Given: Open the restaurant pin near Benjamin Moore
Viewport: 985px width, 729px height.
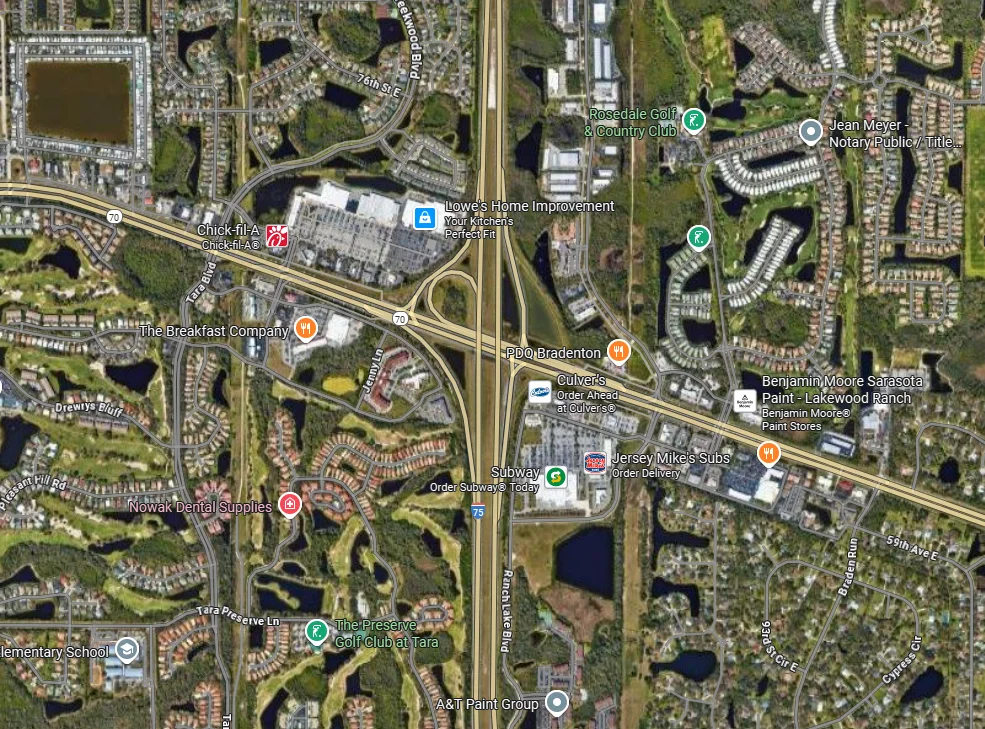Looking at the screenshot, I should point(768,453).
